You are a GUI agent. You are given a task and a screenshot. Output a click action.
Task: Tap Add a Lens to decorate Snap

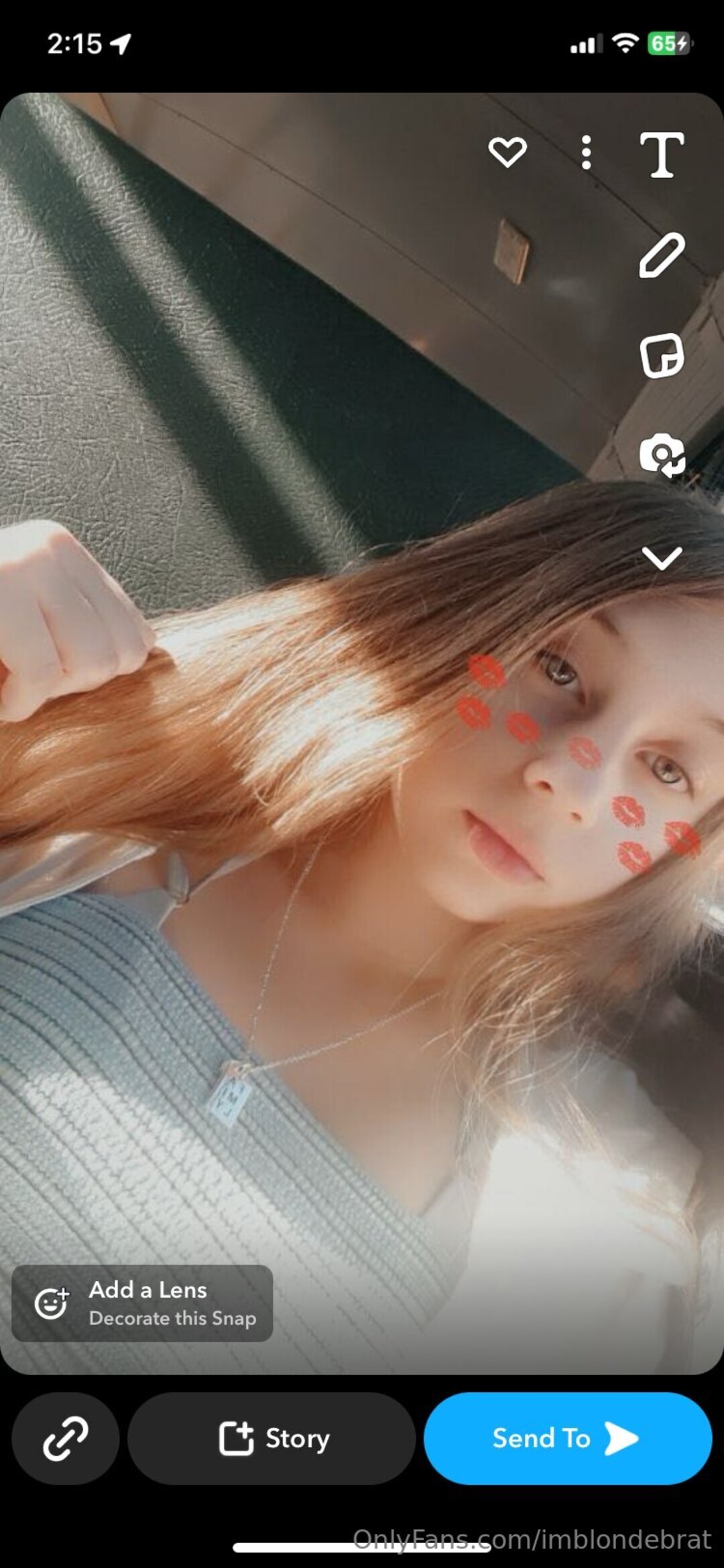click(x=142, y=1303)
